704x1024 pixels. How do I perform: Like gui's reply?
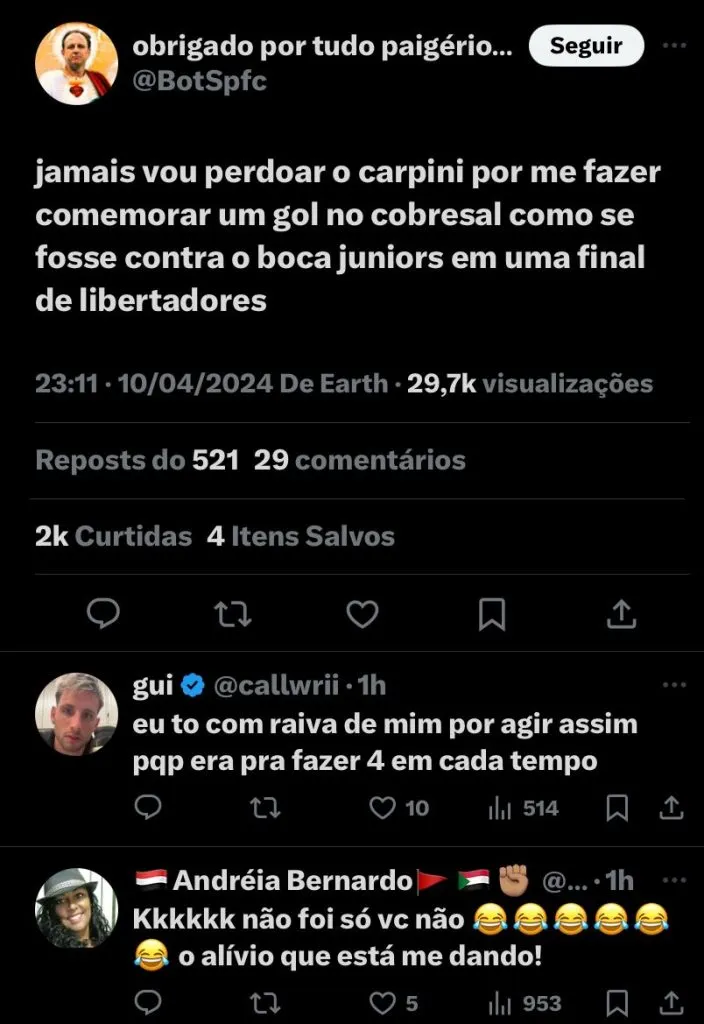[383, 808]
